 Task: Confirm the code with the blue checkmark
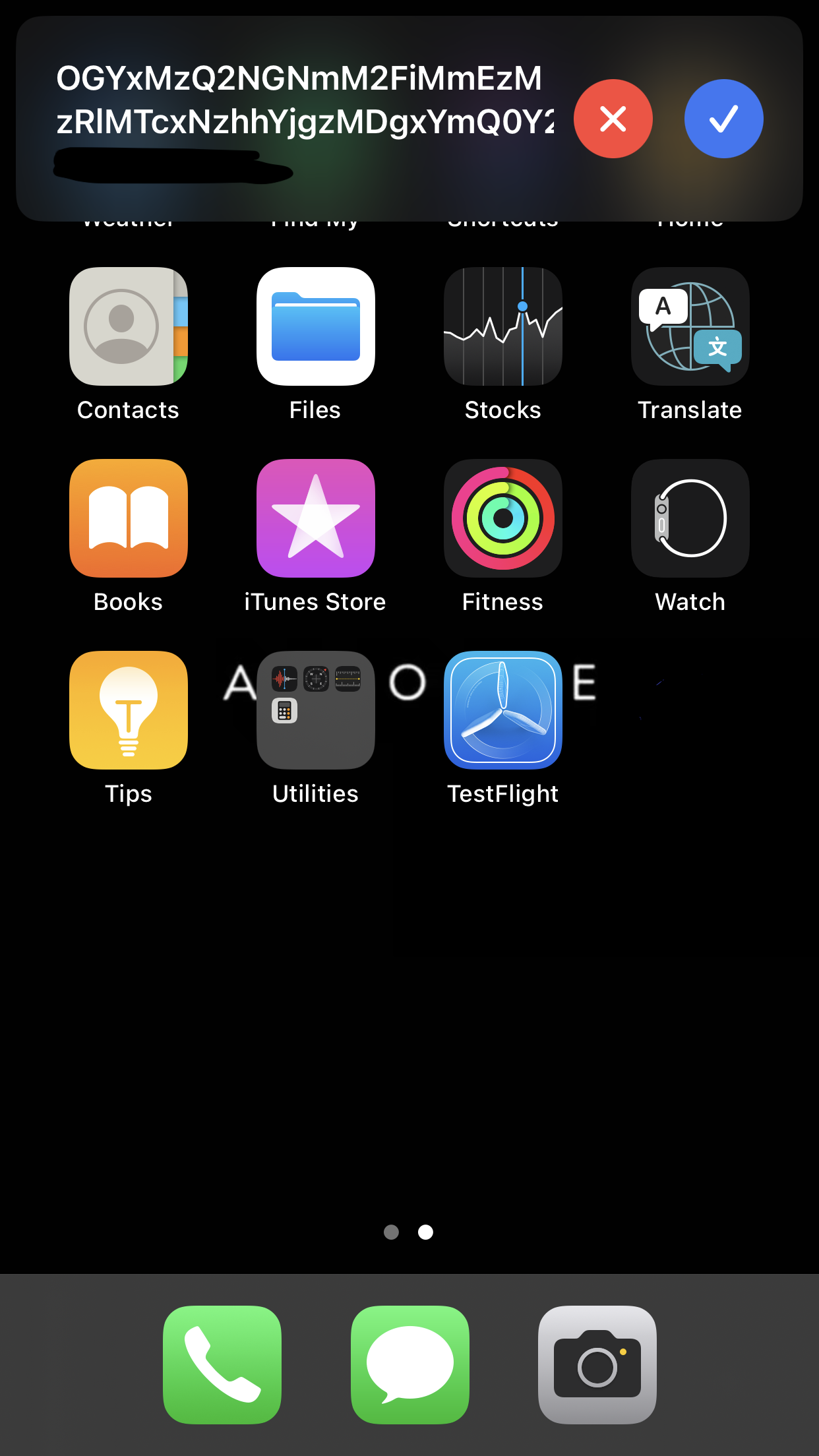[x=723, y=119]
